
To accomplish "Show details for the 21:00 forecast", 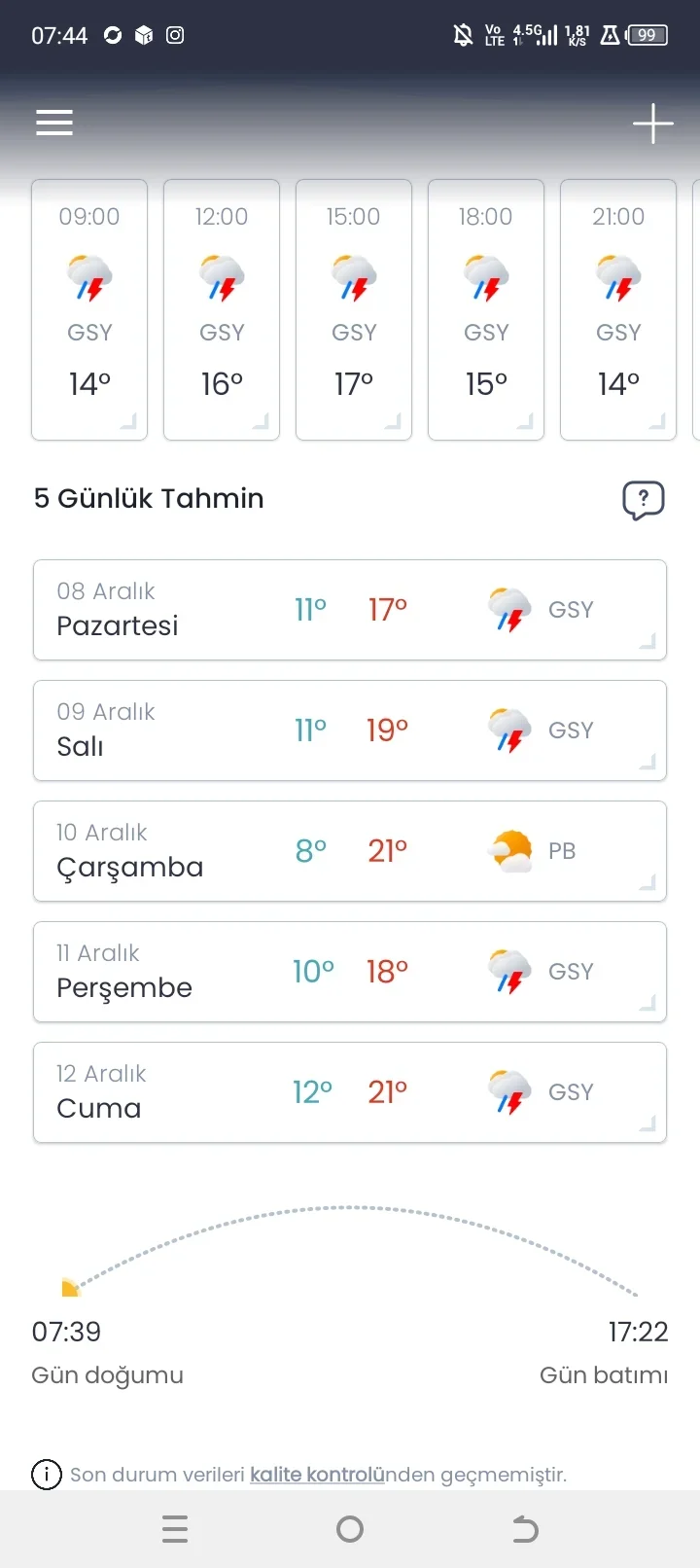I will click(x=618, y=309).
